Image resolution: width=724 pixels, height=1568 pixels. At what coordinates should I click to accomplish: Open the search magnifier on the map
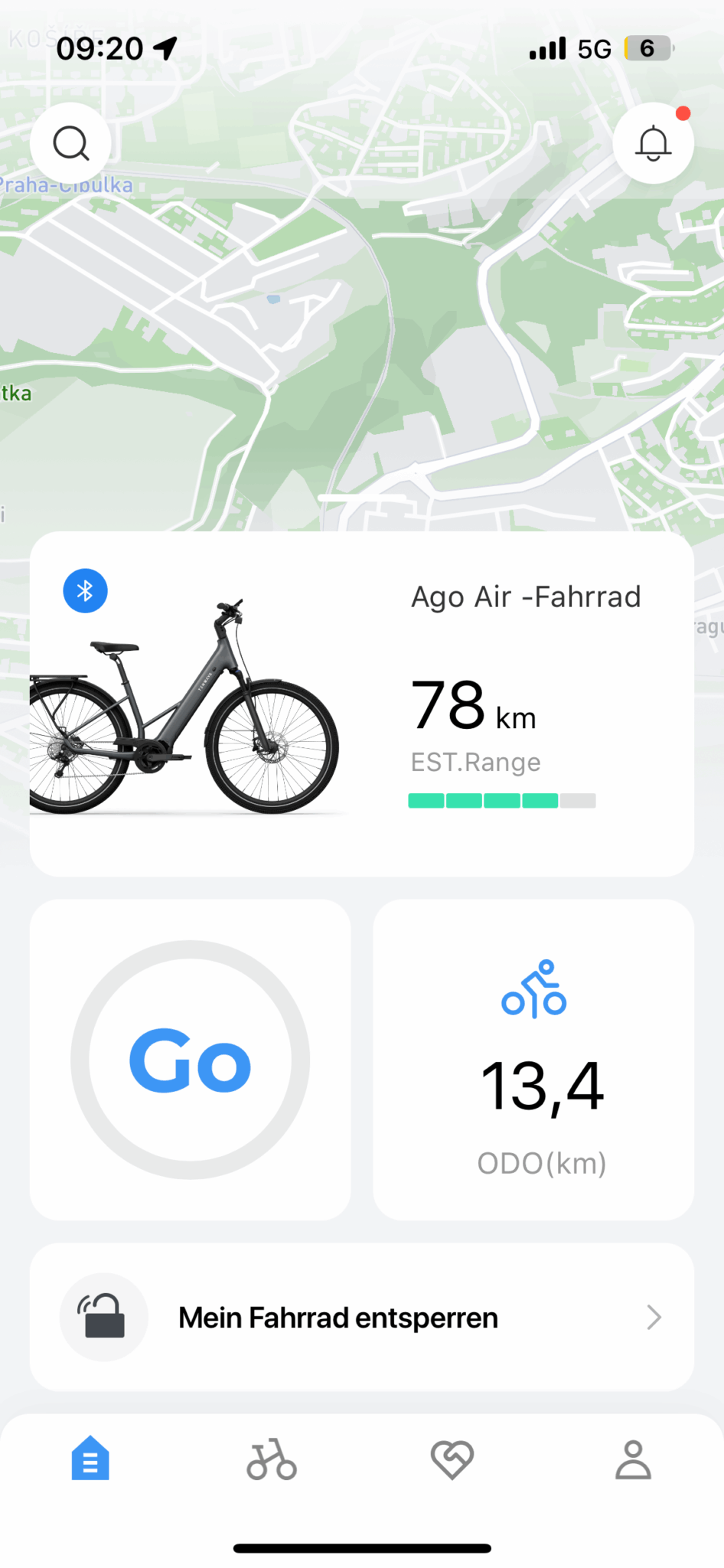[x=70, y=143]
